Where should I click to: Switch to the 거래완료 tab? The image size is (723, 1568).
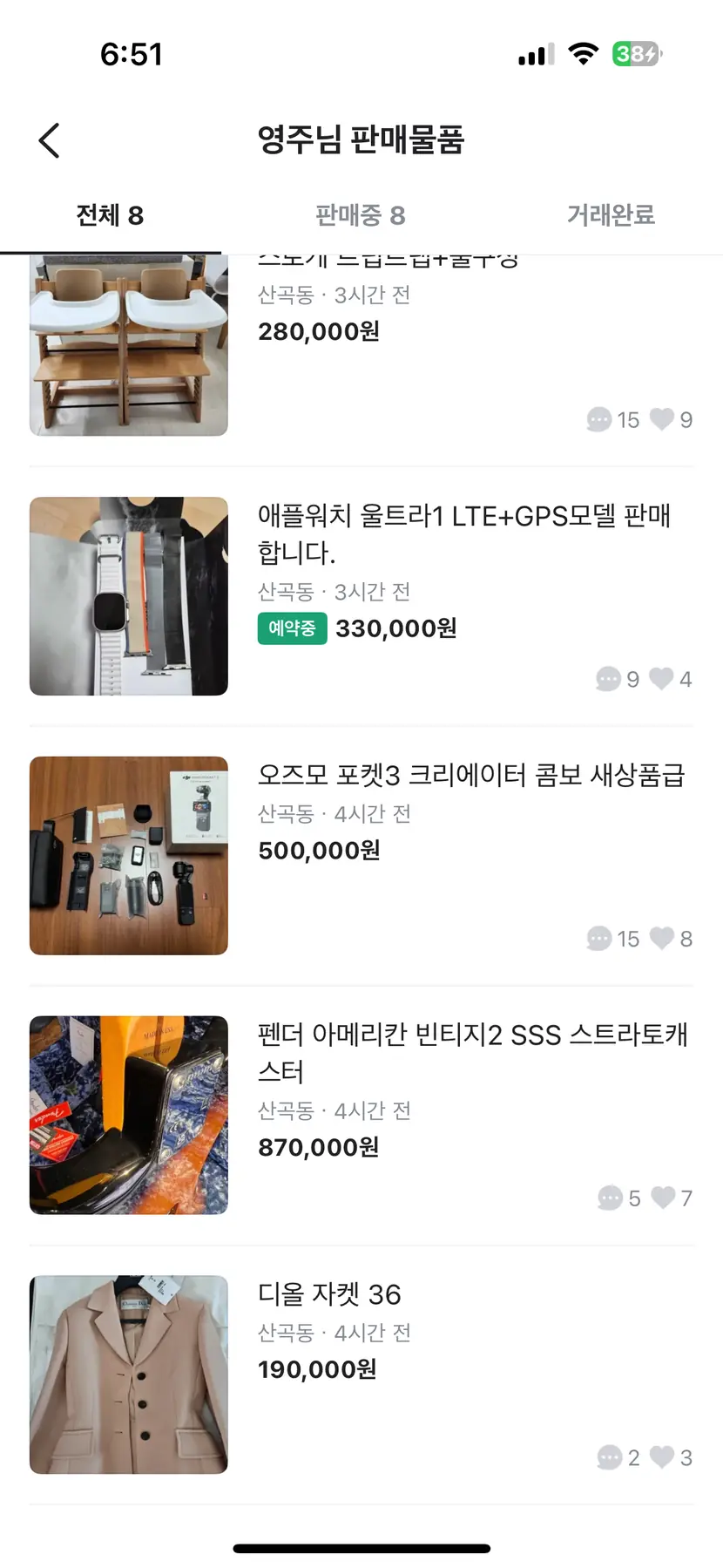pos(611,215)
